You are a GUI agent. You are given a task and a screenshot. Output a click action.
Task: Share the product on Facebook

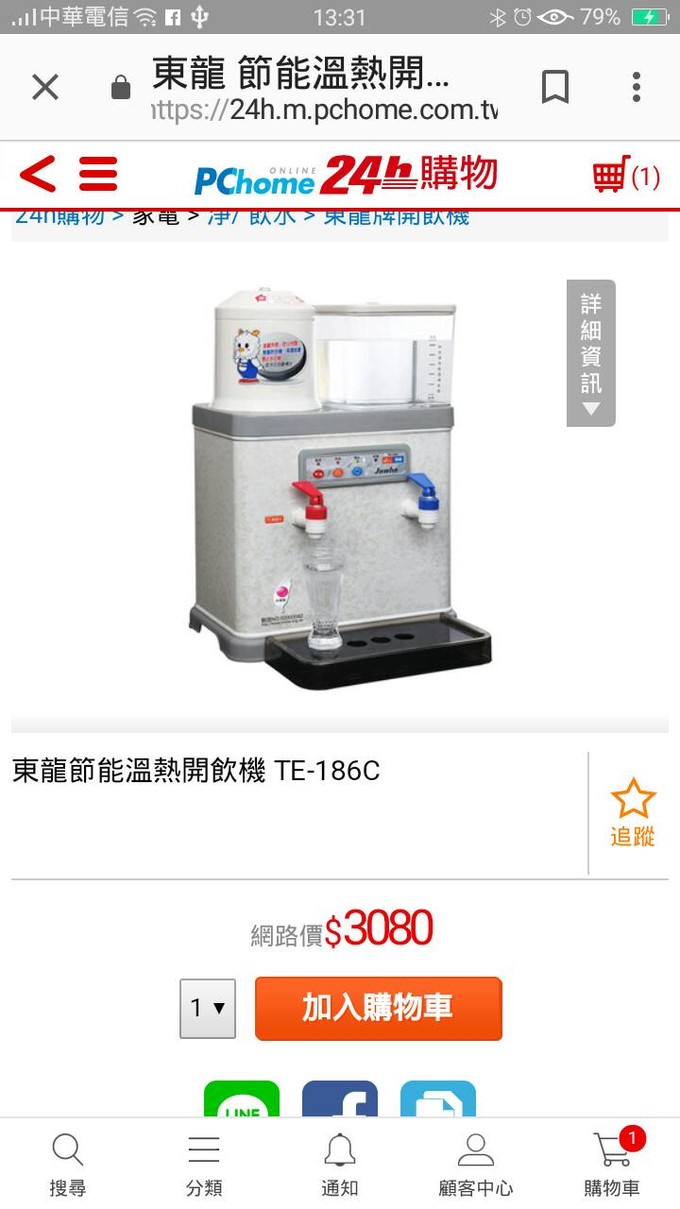point(340,1100)
